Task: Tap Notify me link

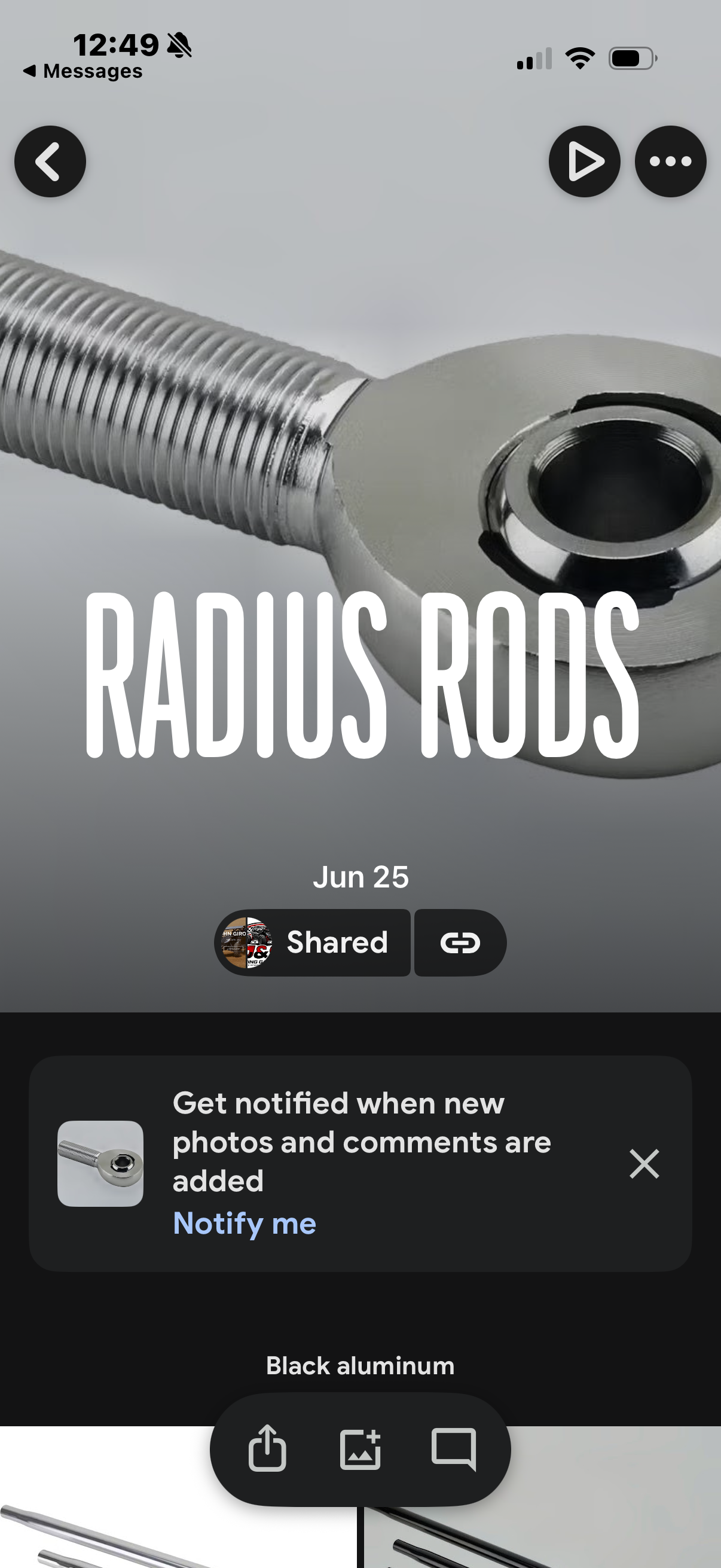Action: coord(245,1223)
